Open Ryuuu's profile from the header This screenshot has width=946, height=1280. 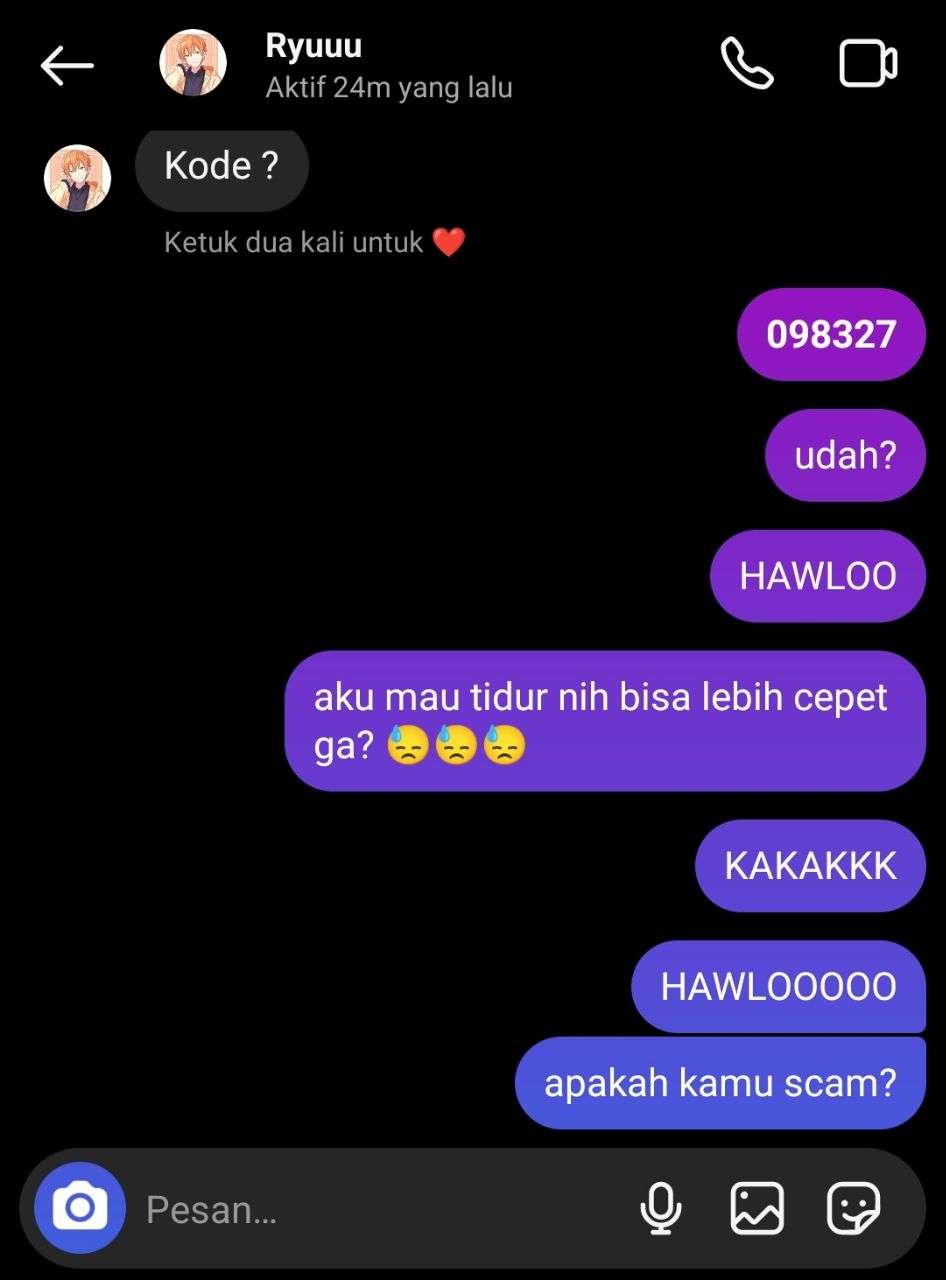(314, 64)
